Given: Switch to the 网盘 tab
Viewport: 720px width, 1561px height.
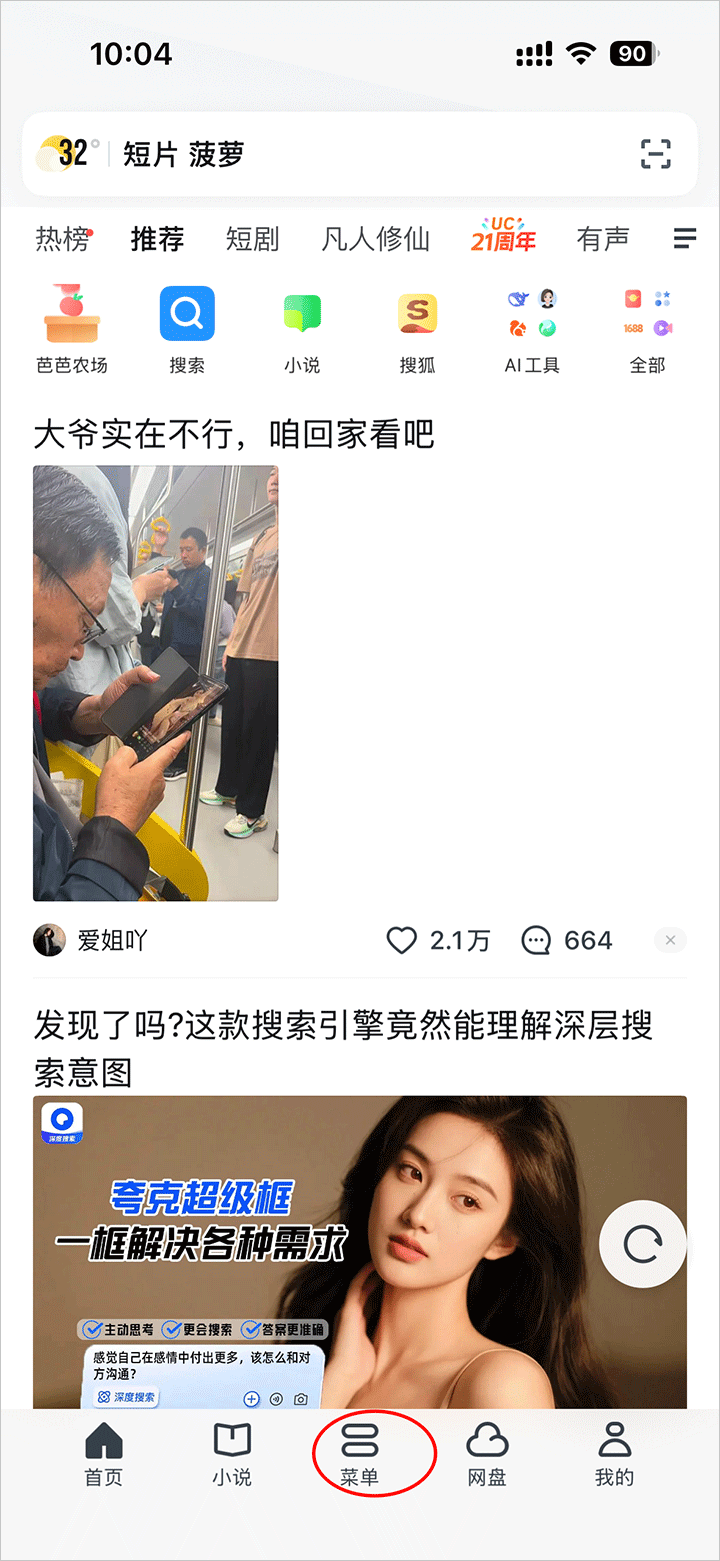Looking at the screenshot, I should [487, 1454].
